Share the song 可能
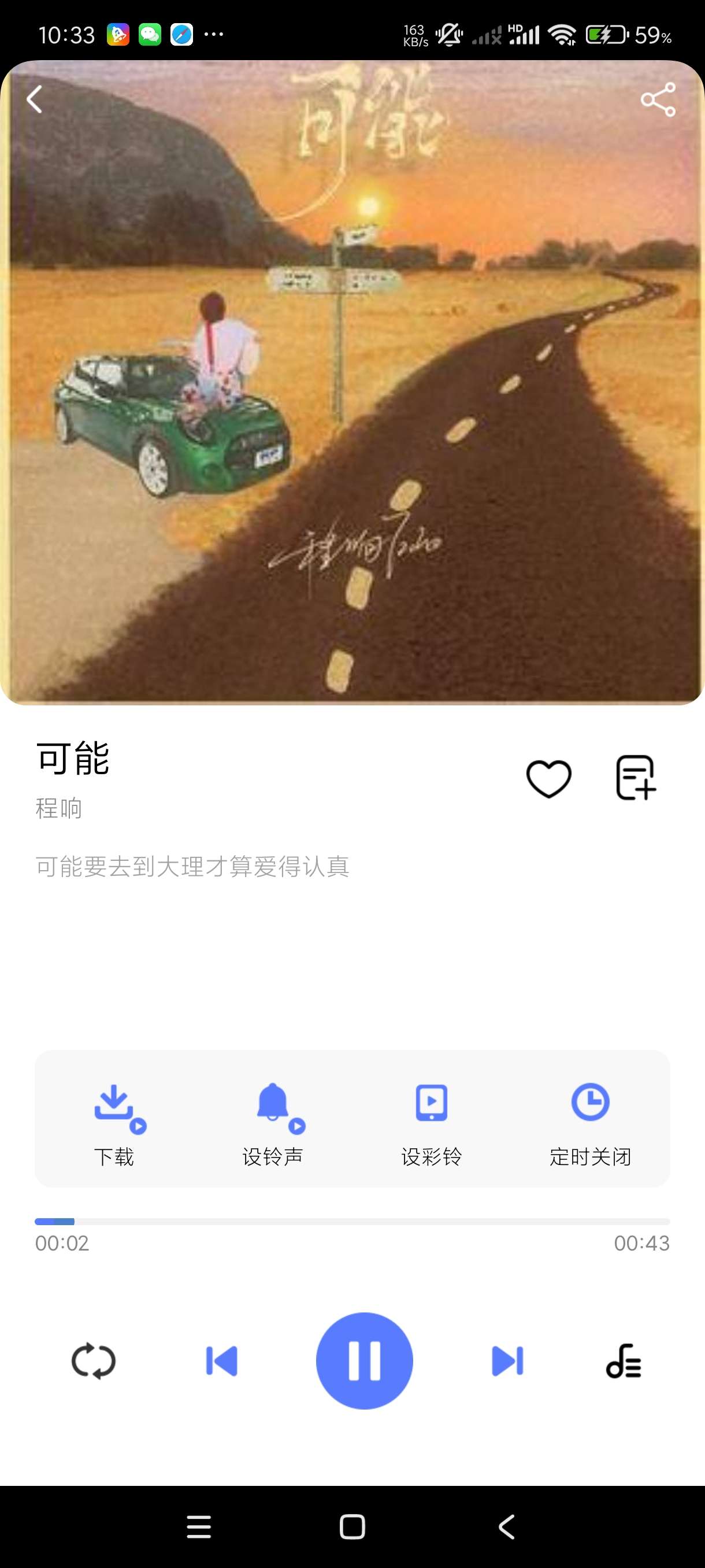This screenshot has width=705, height=1568. (658, 99)
